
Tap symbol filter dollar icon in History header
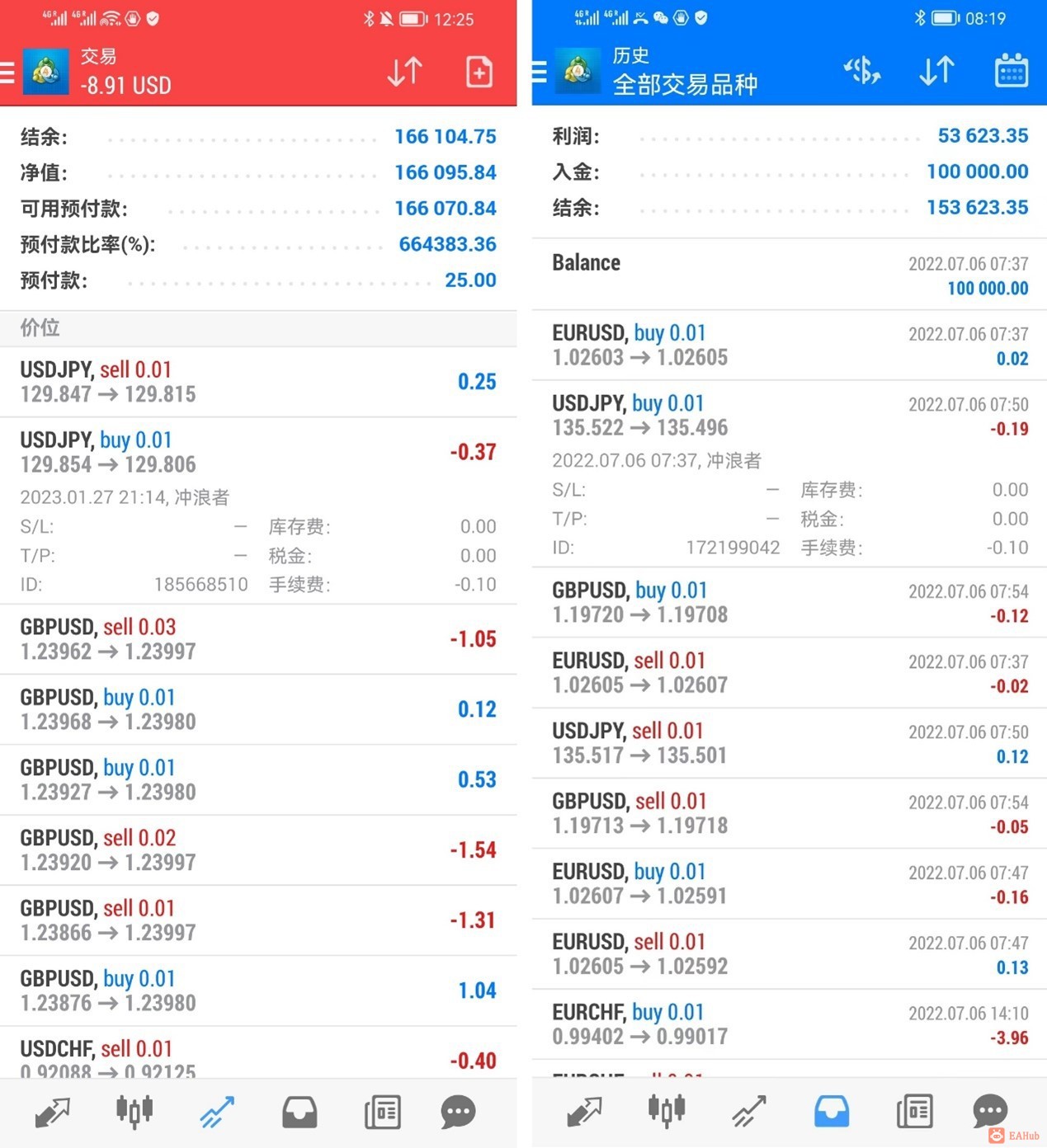pos(862,71)
